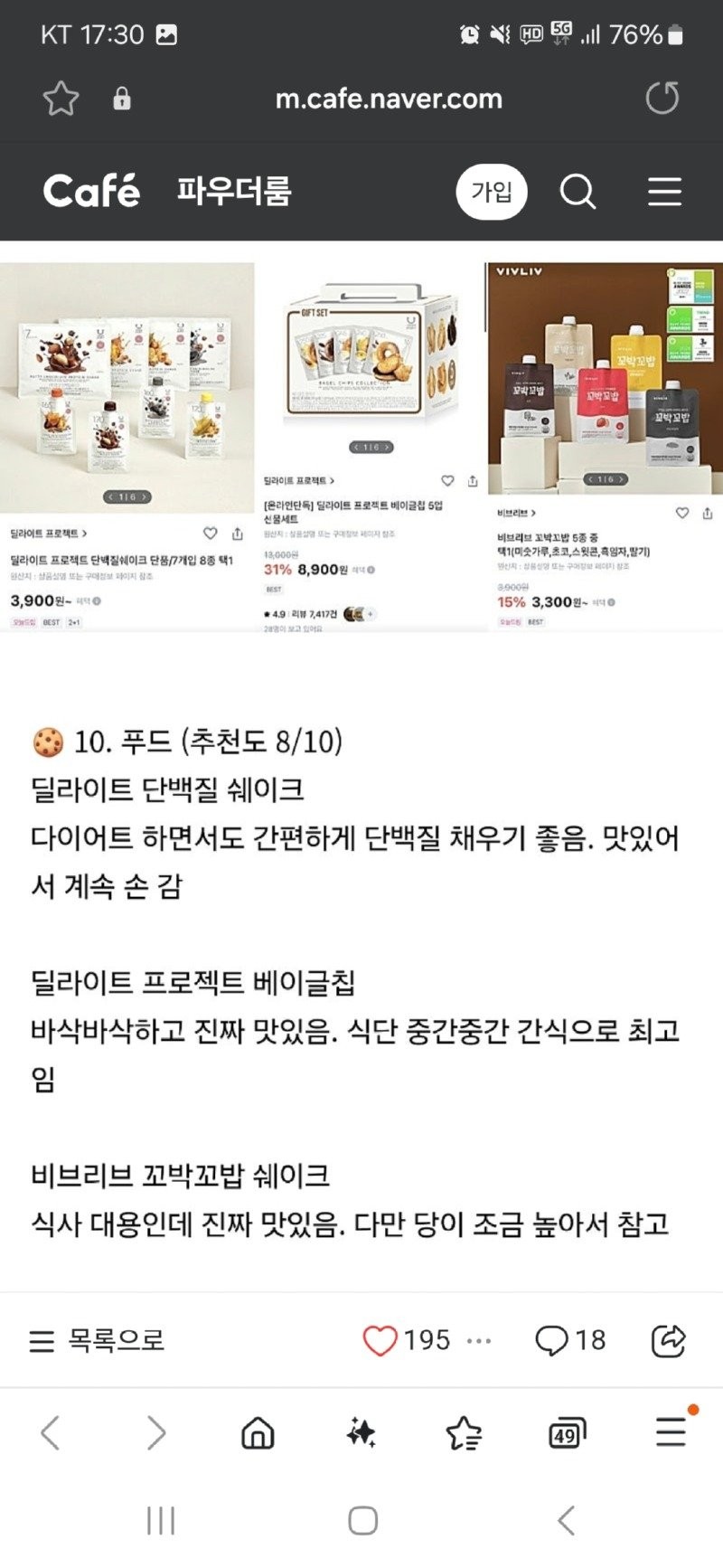Tap the 가입 join button

point(492,192)
